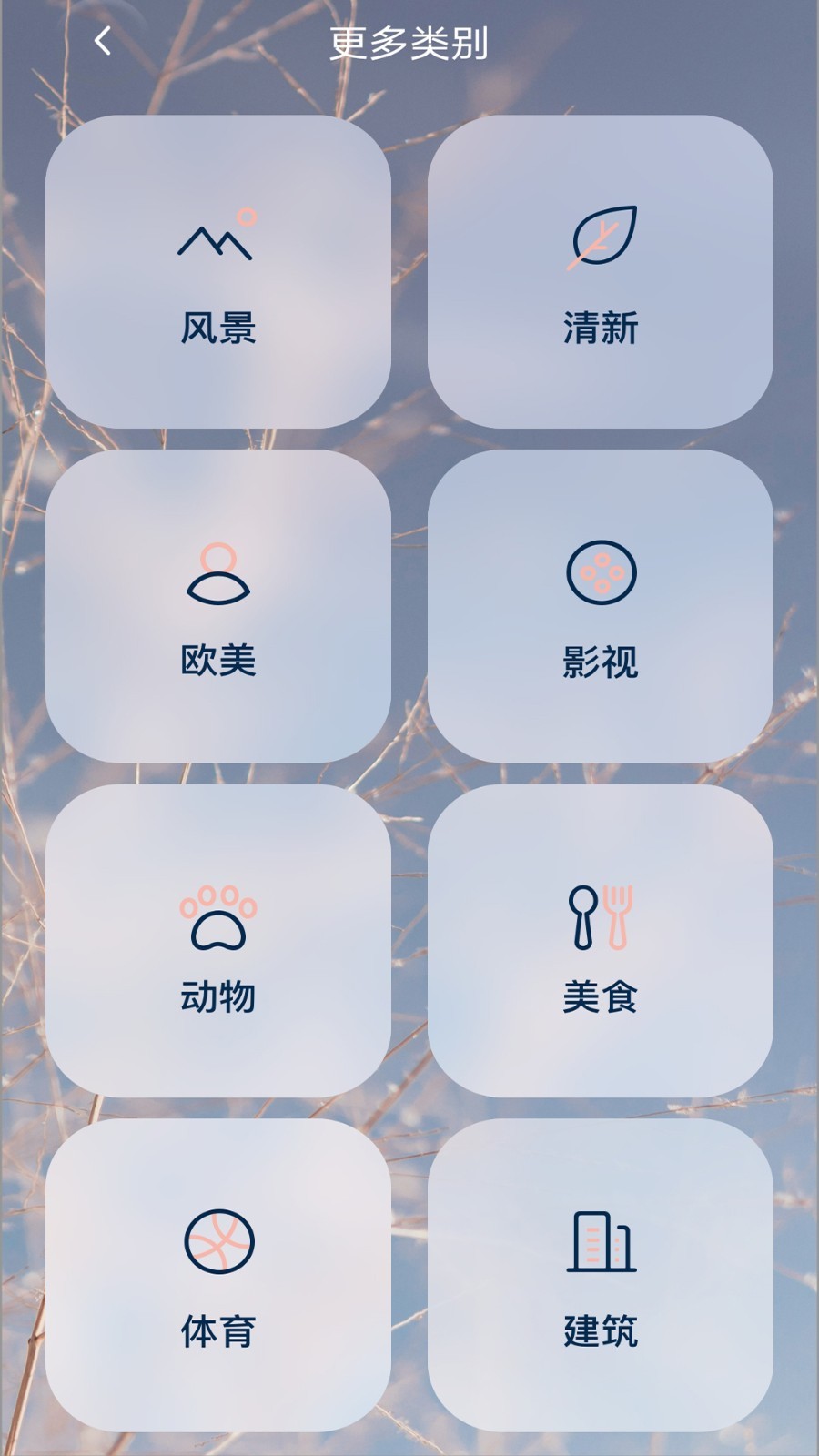This screenshot has height=1456, width=819.
Task: Tap the leaf icon for 清新 category
Action: tap(601, 235)
